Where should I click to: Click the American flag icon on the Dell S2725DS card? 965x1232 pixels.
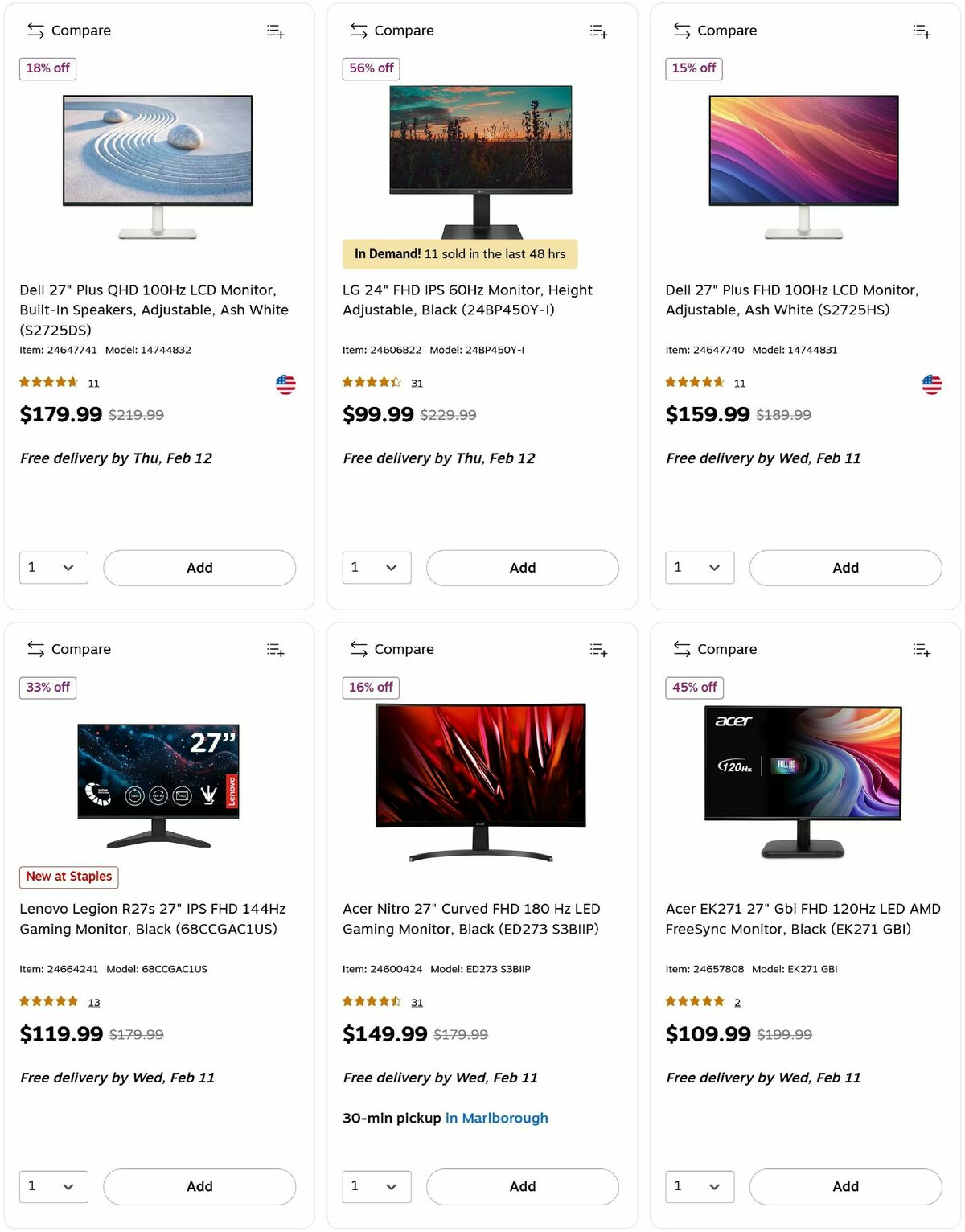(x=285, y=384)
